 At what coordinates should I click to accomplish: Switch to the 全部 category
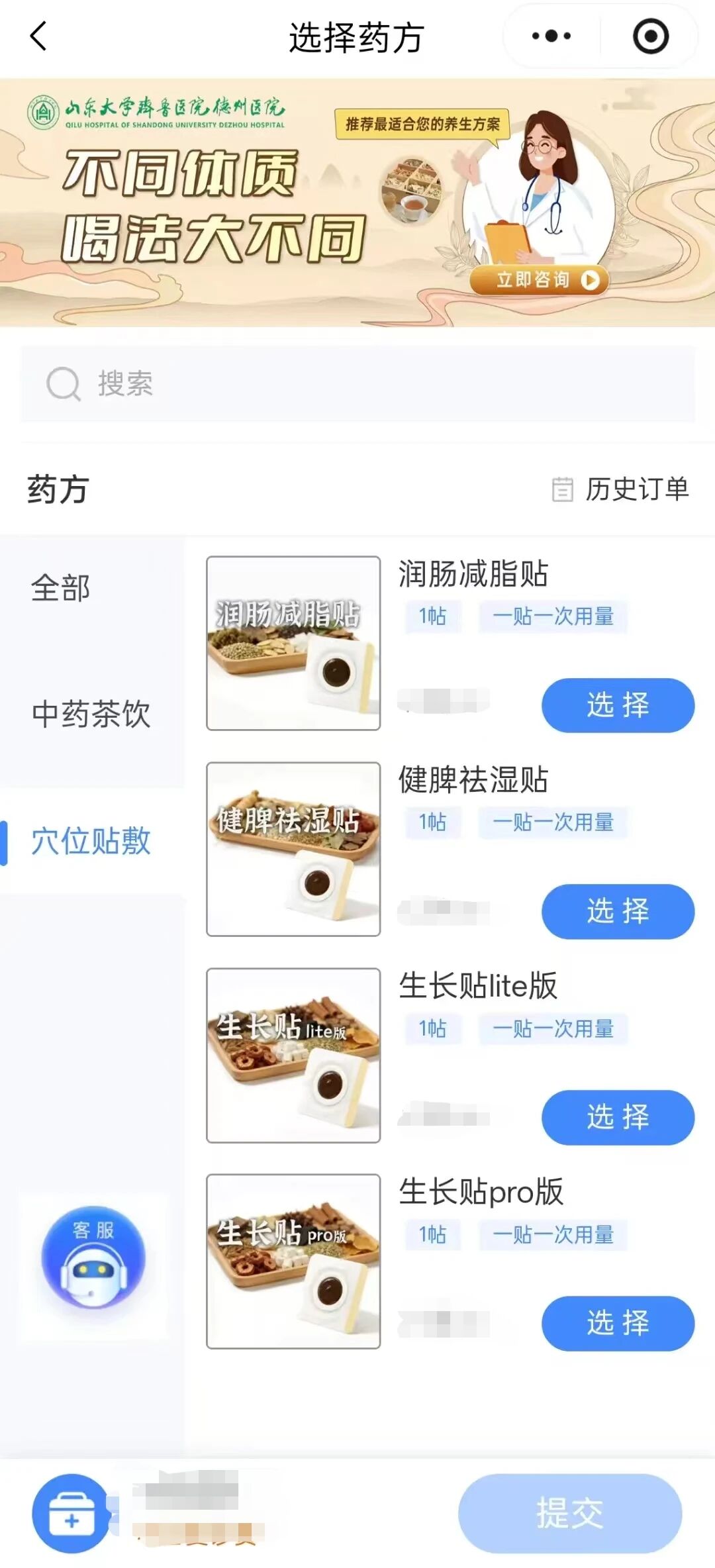pyautogui.click(x=61, y=588)
